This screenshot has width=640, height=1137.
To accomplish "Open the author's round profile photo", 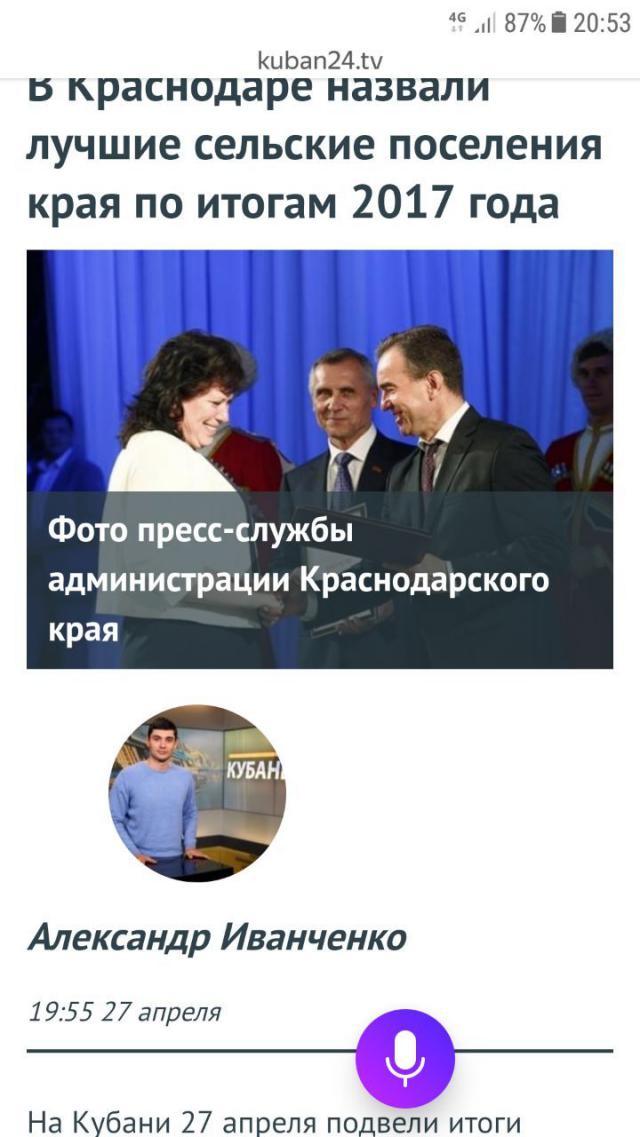I will click(197, 792).
